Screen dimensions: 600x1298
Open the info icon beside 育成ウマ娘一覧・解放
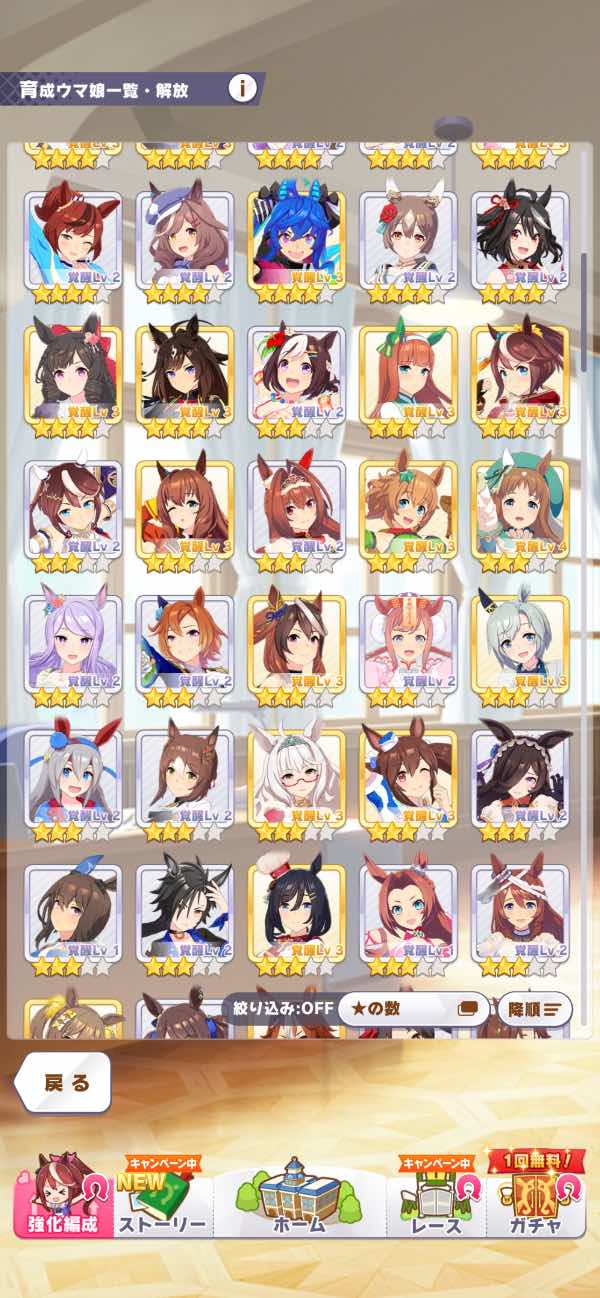[x=242, y=89]
